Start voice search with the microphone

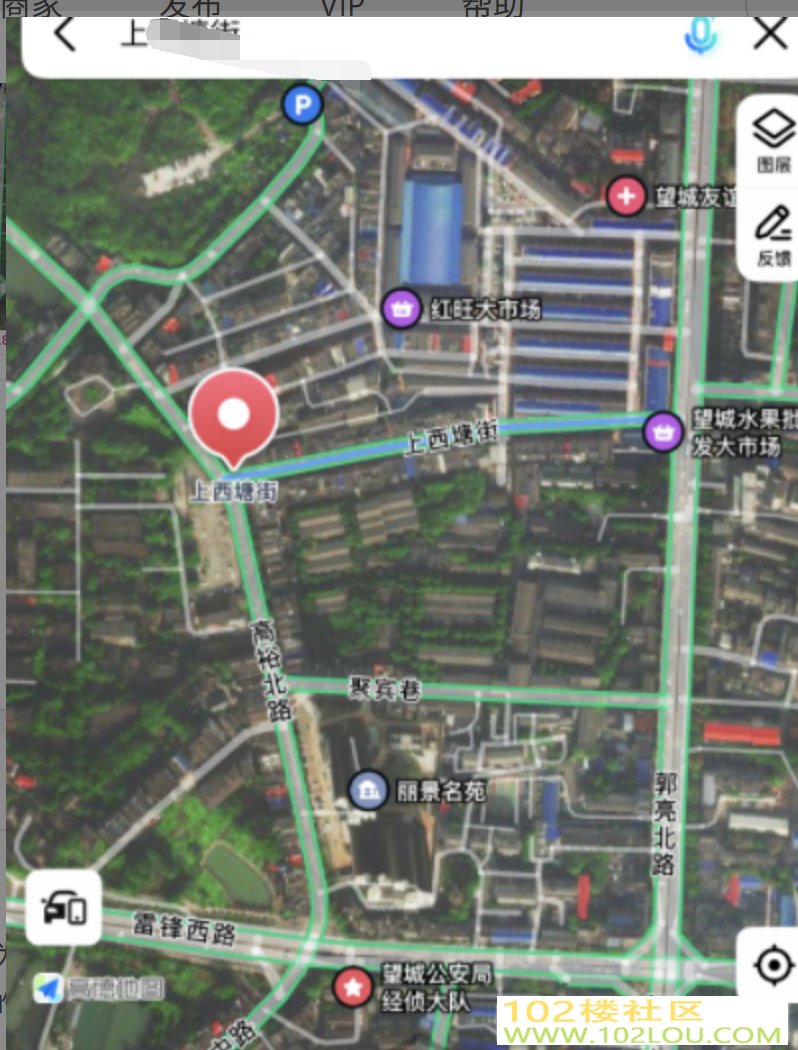pyautogui.click(x=701, y=35)
